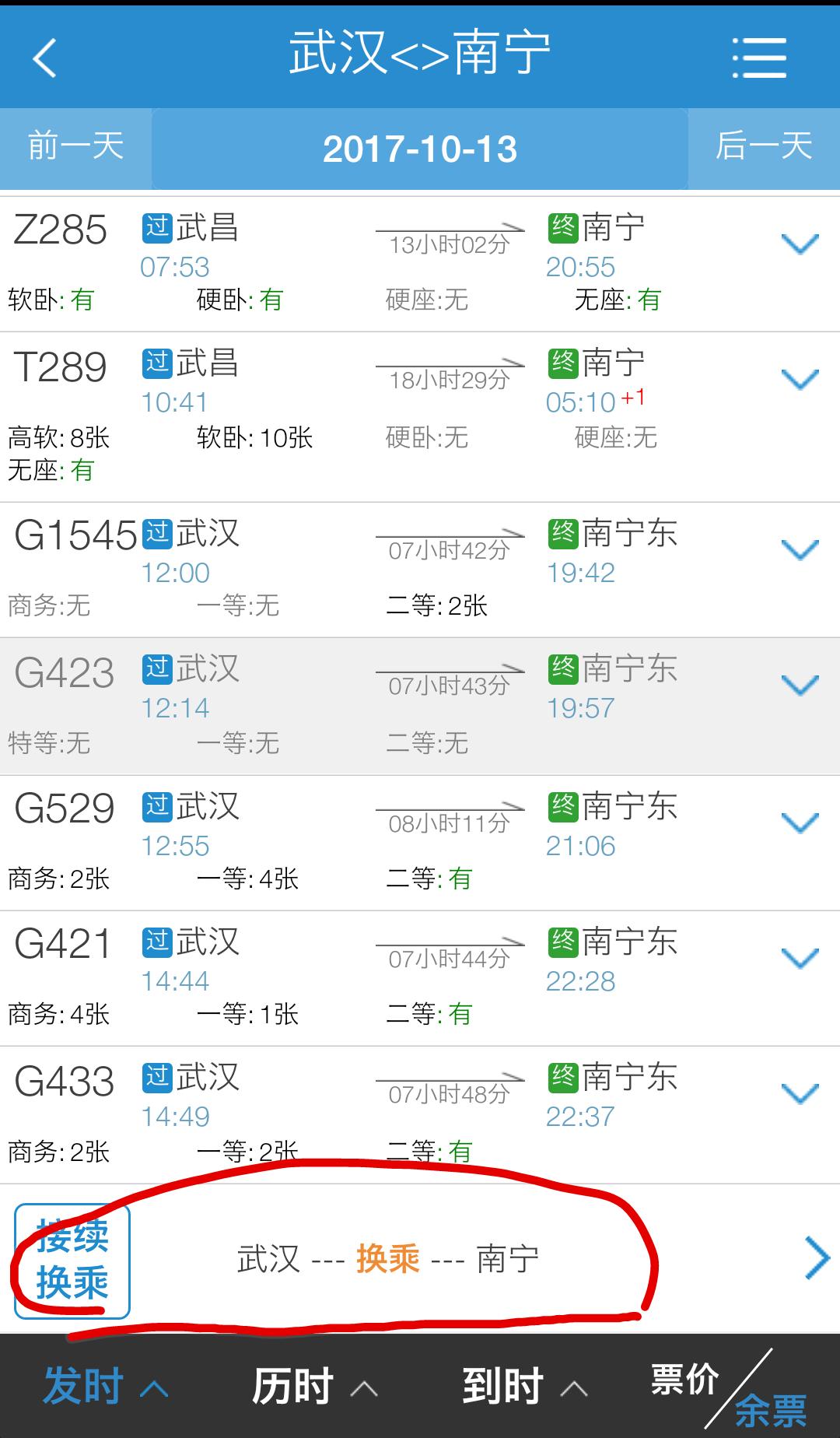Tap the 接续换乘 transfer icon

(x=72, y=1259)
